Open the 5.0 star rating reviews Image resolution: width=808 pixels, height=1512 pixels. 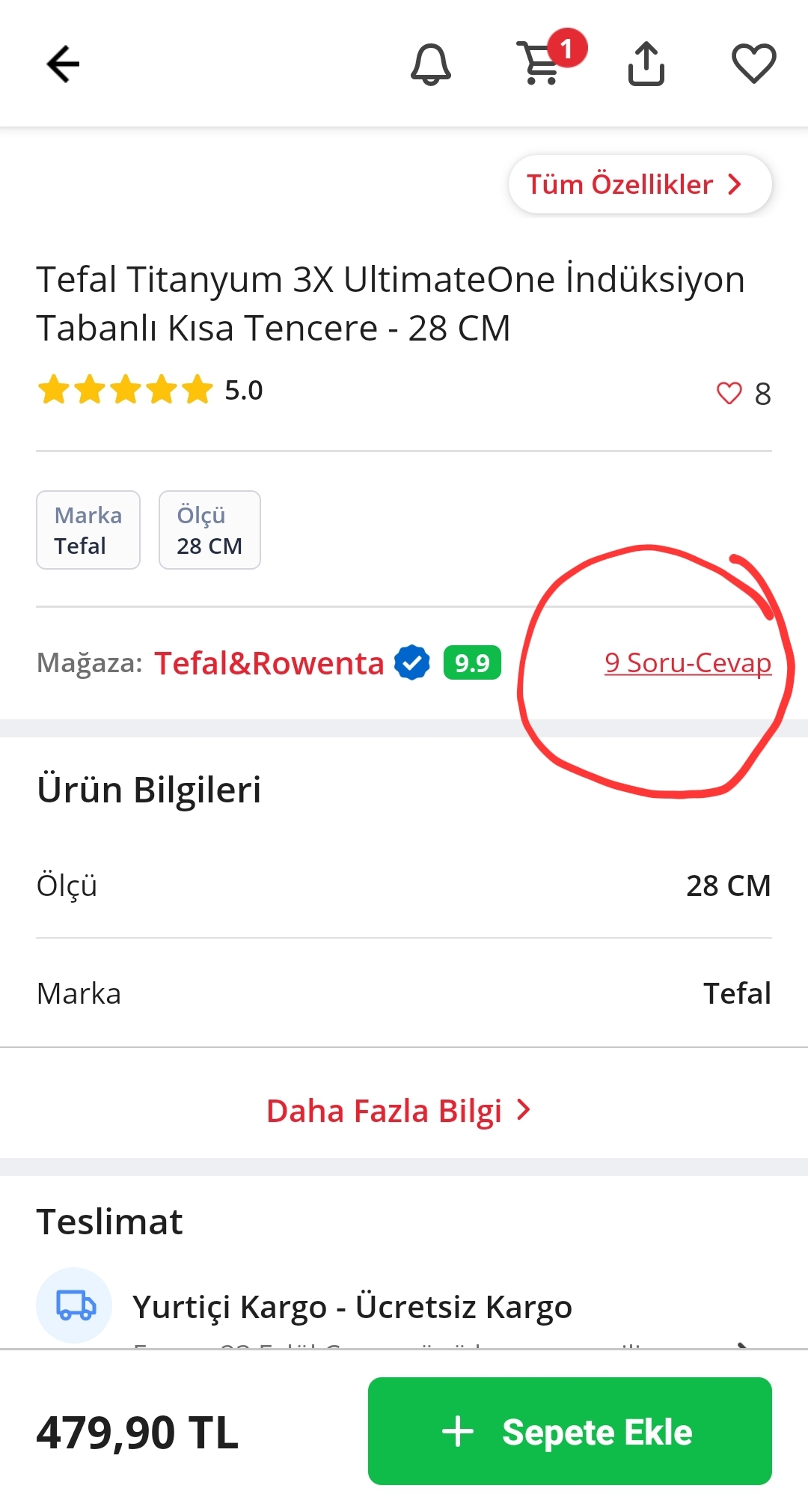[x=150, y=390]
